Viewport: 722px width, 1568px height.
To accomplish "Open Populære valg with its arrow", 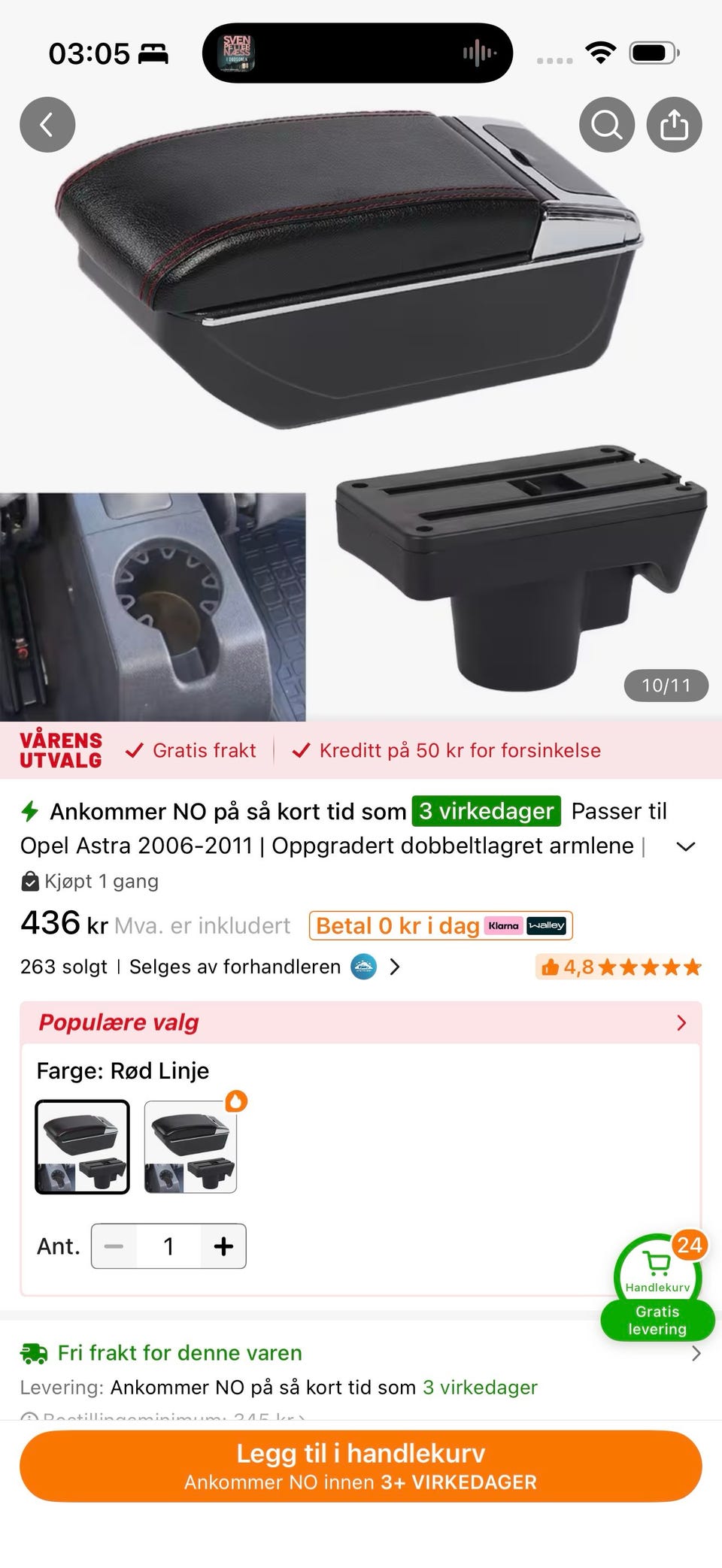I will click(681, 1022).
